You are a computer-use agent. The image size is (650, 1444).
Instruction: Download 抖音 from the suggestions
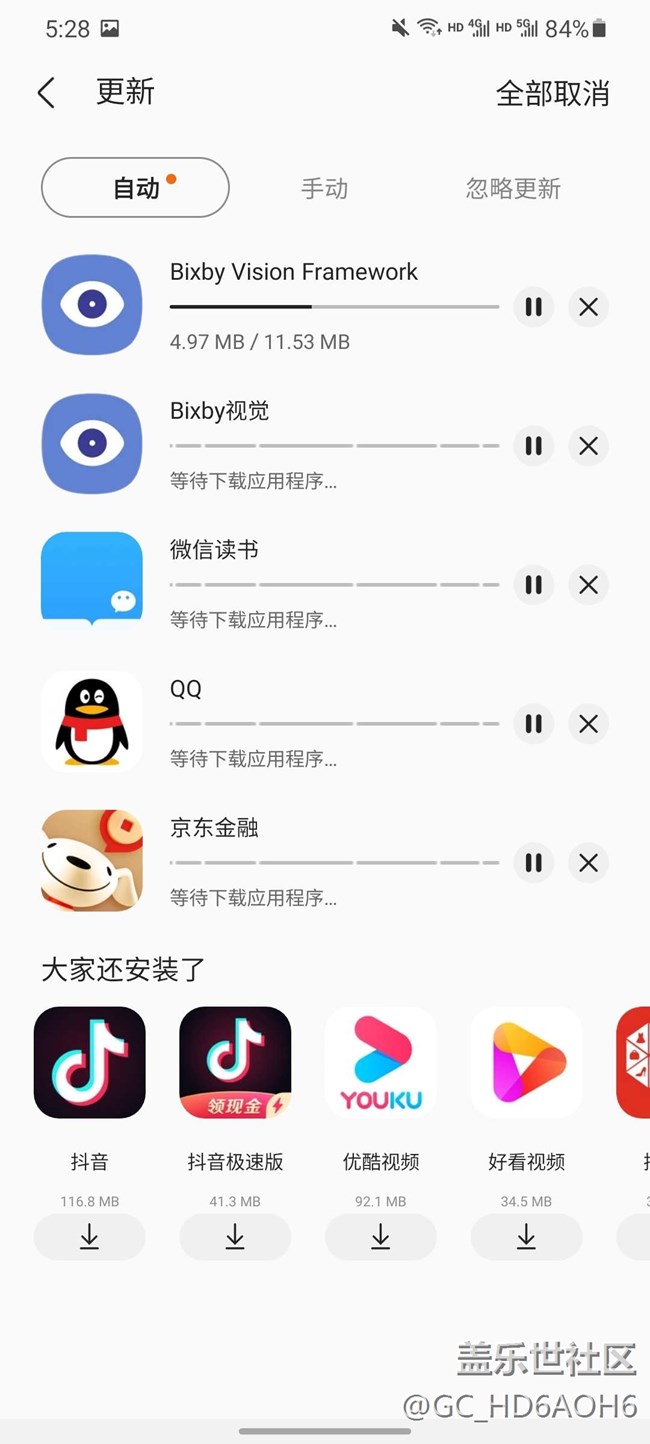[x=89, y=1238]
